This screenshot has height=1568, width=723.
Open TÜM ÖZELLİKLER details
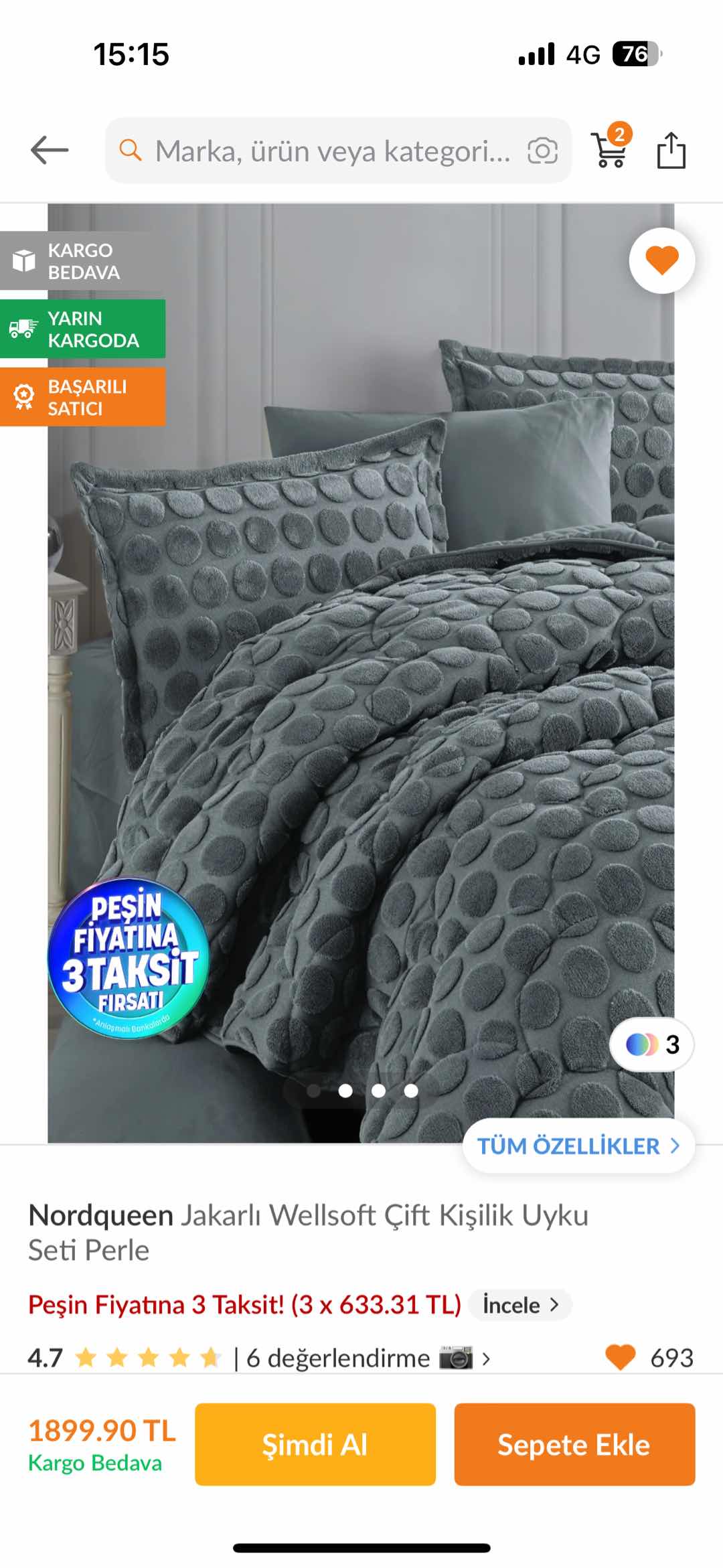(578, 1146)
